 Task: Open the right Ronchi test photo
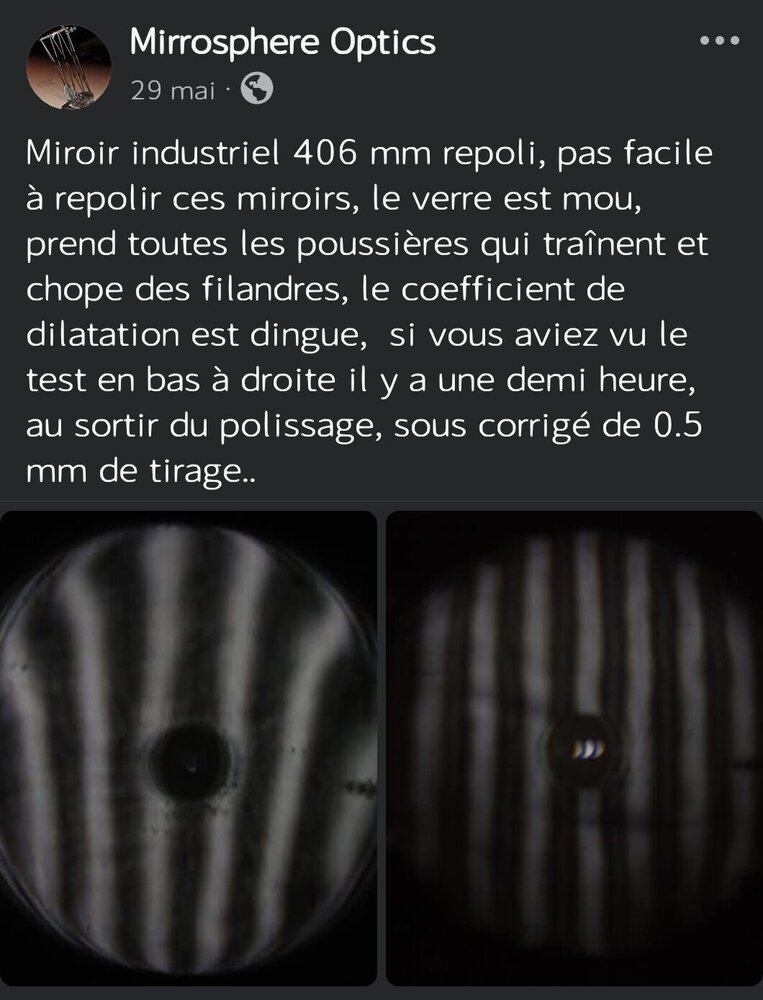(x=574, y=748)
